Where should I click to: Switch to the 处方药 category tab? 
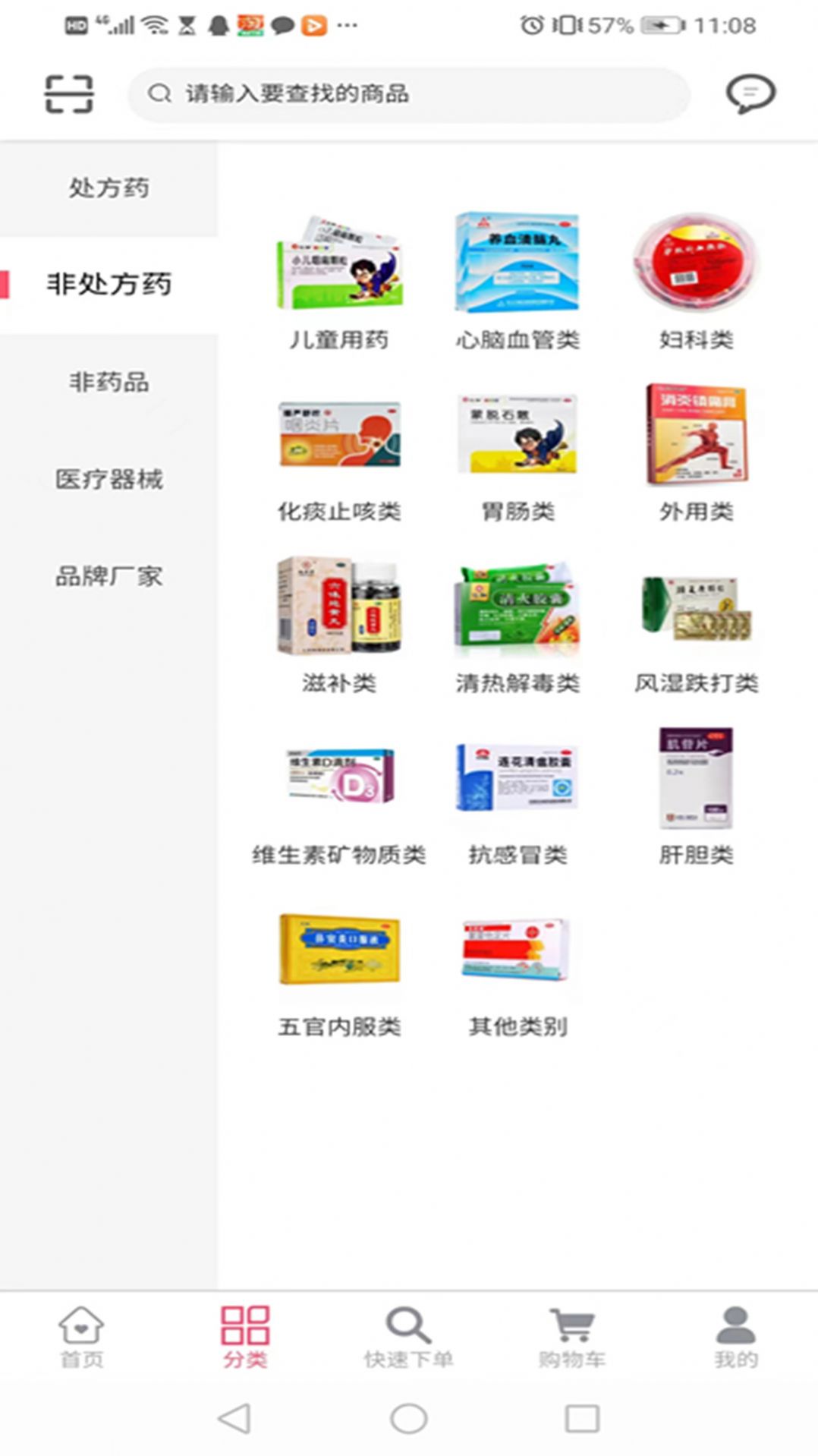[110, 188]
